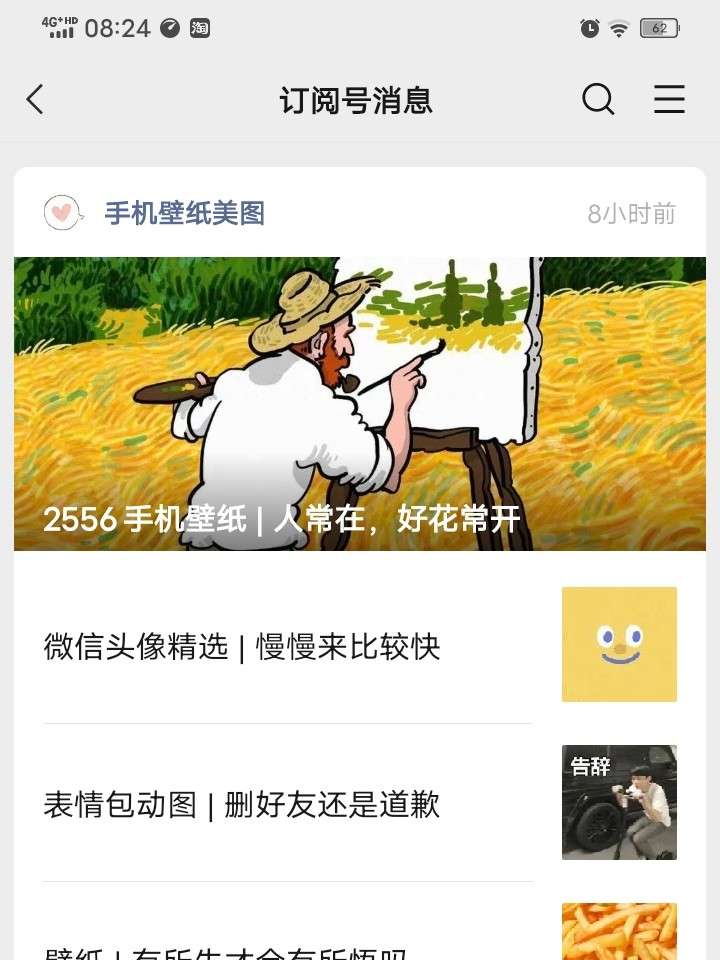Go back from 订阅号消息
The height and width of the screenshot is (960, 720).
tap(35, 100)
